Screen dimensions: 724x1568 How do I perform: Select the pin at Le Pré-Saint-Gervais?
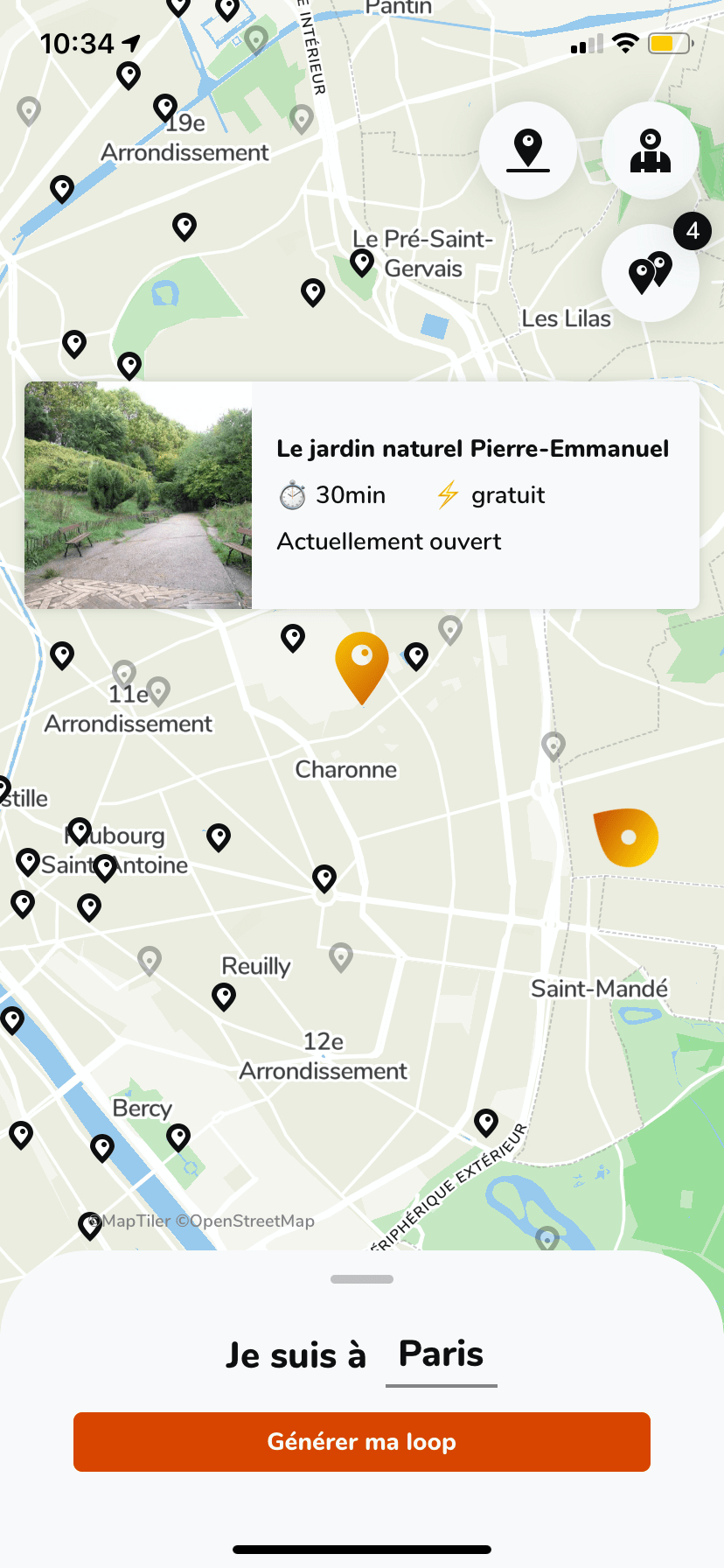(362, 262)
